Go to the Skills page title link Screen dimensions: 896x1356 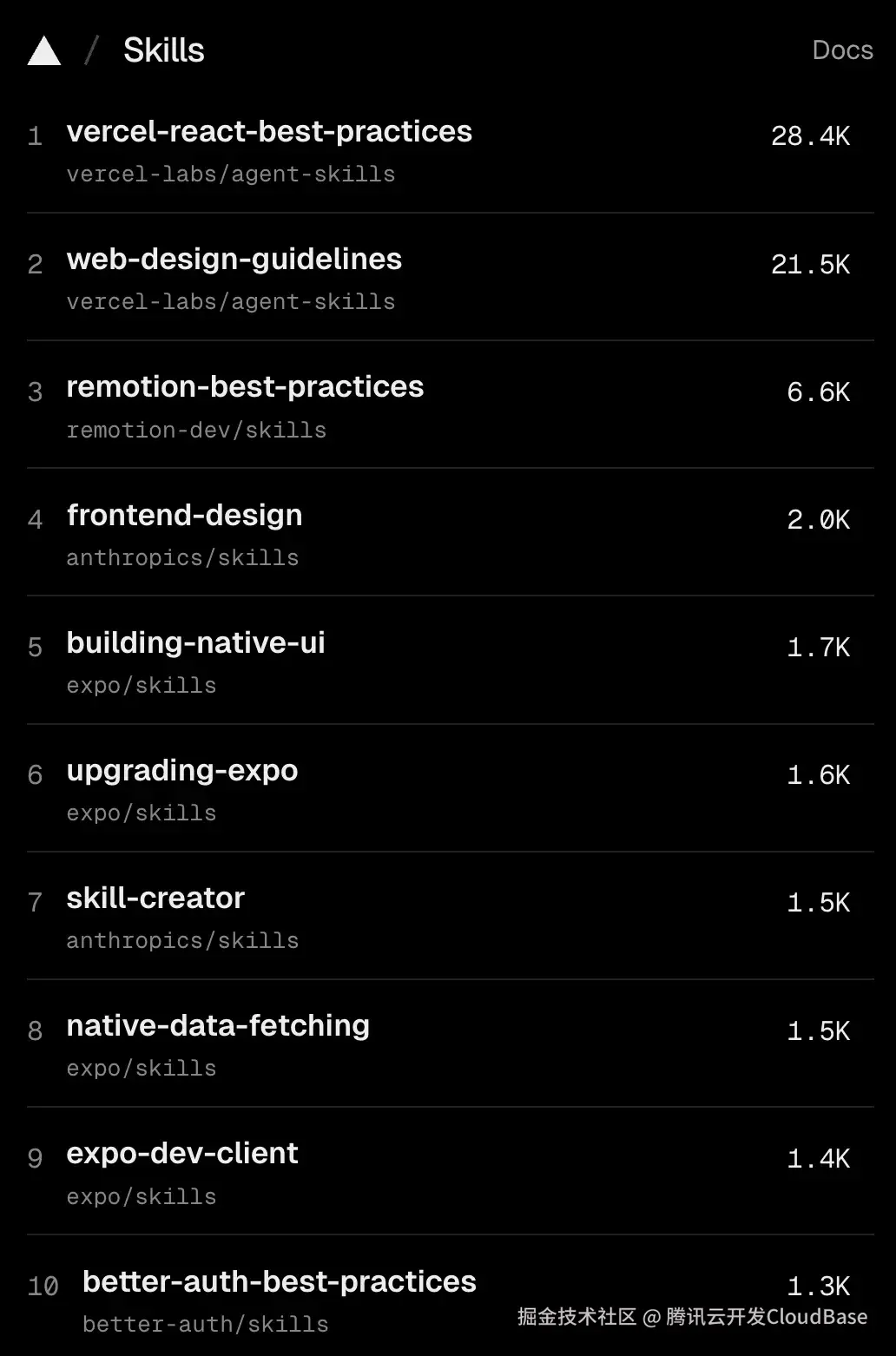163,50
